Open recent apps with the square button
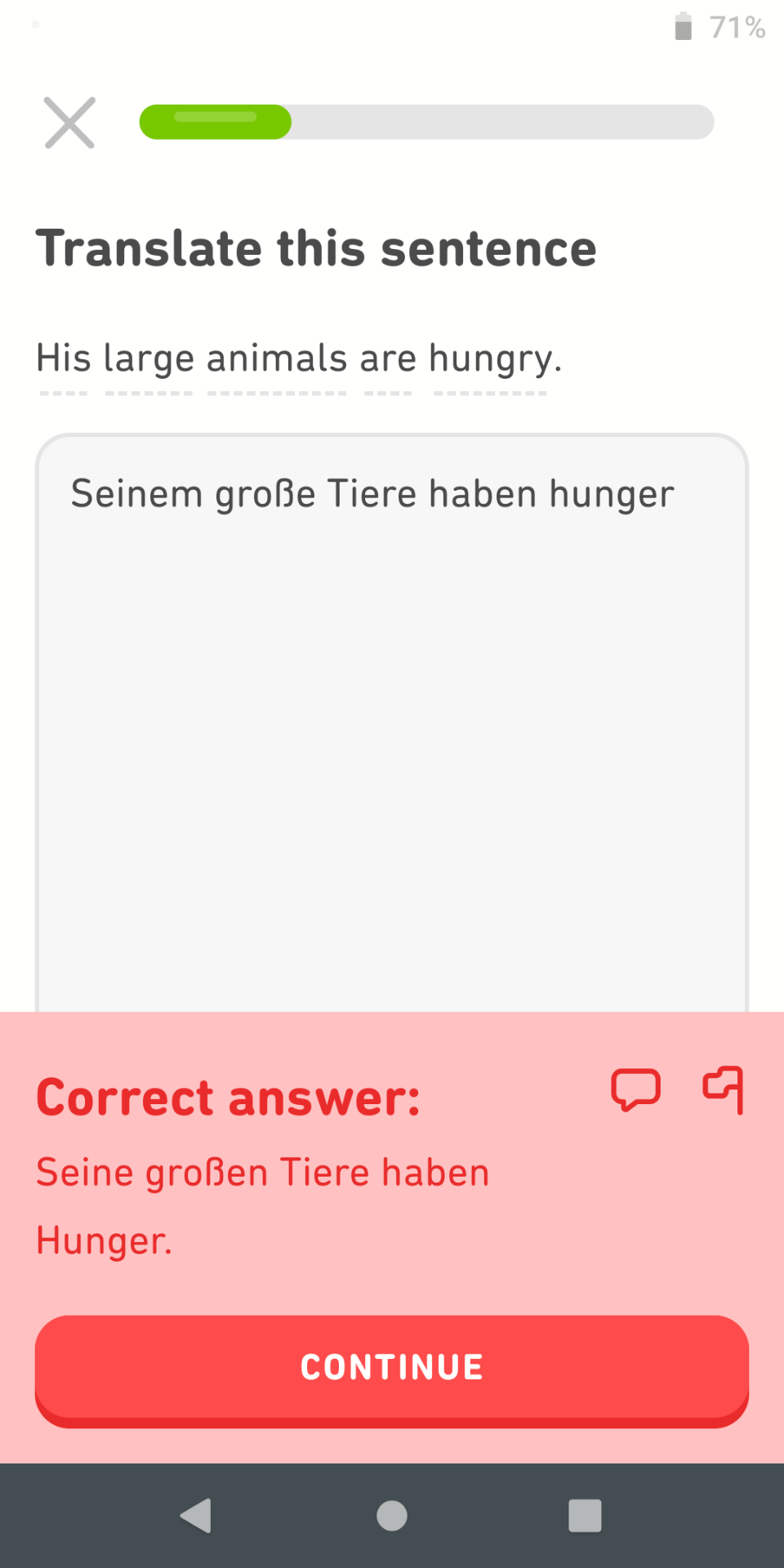 [585, 1516]
